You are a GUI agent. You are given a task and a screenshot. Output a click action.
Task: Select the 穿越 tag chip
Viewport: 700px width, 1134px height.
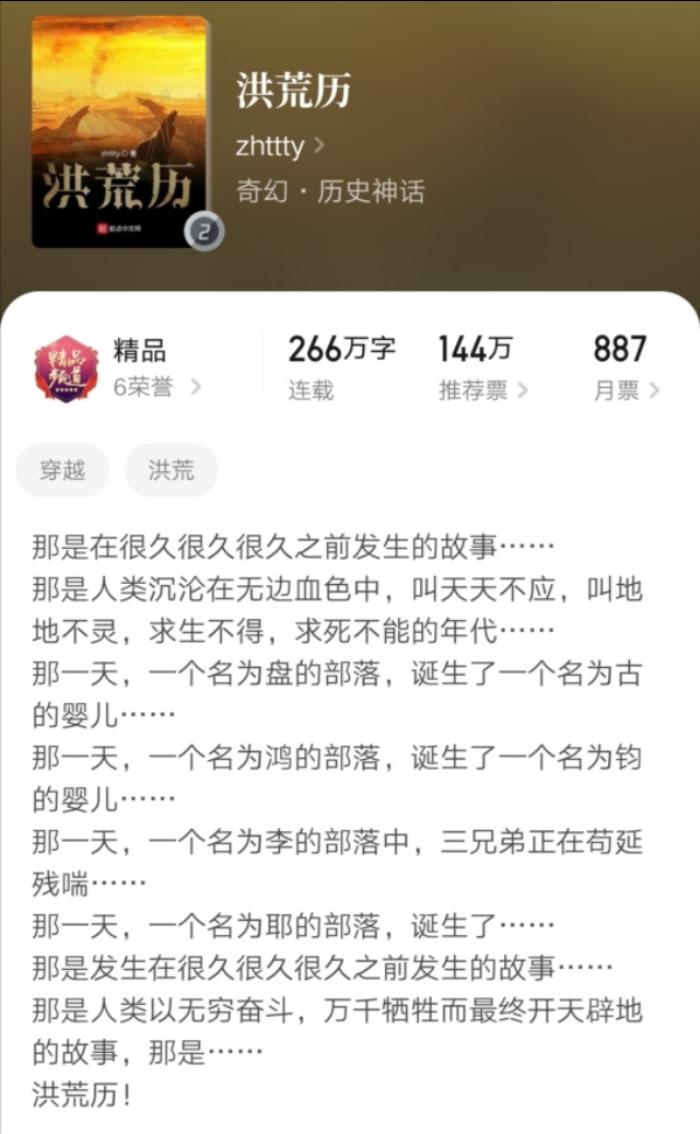coord(62,470)
